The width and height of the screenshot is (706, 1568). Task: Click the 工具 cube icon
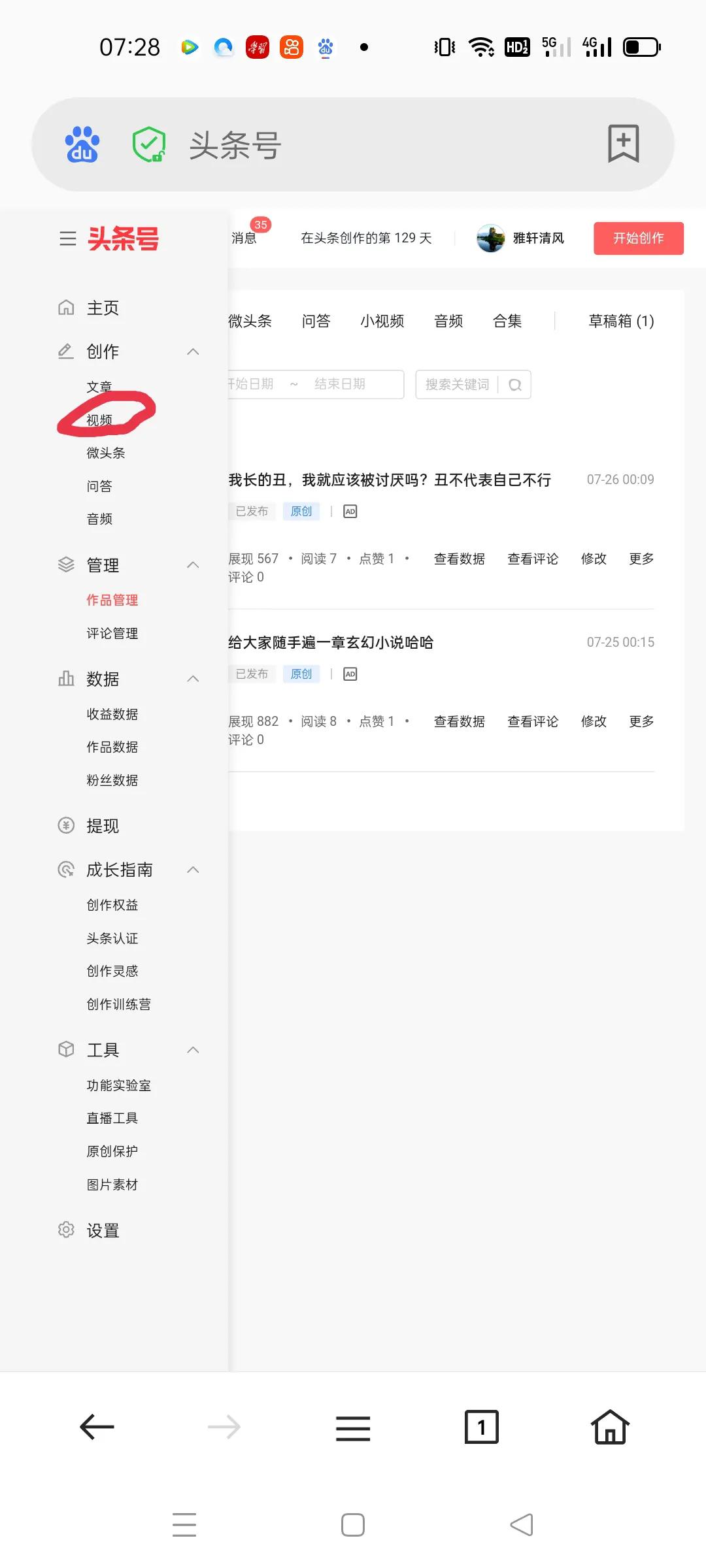pos(65,1049)
